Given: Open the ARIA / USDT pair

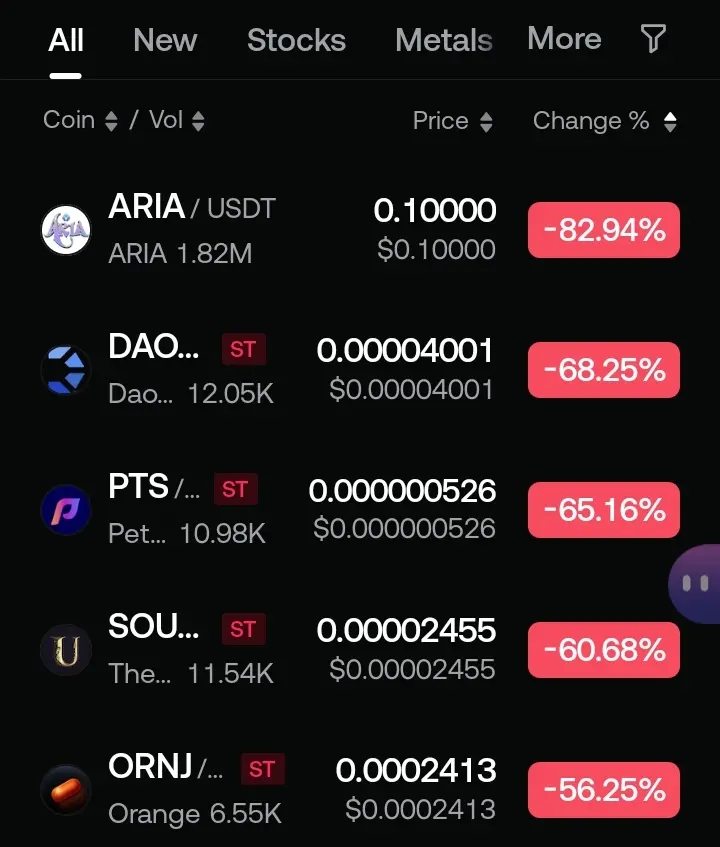Looking at the screenshot, I should pyautogui.click(x=190, y=229).
